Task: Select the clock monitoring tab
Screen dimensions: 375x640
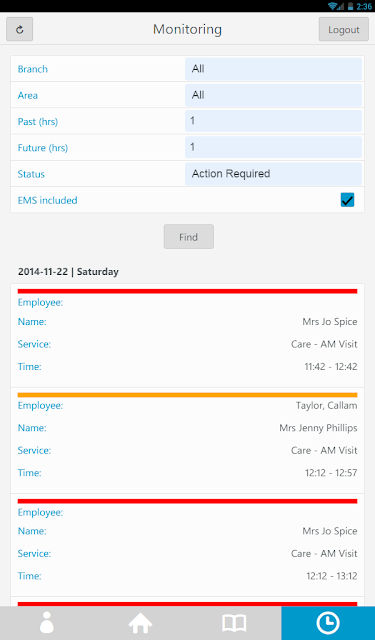Action: (328, 623)
